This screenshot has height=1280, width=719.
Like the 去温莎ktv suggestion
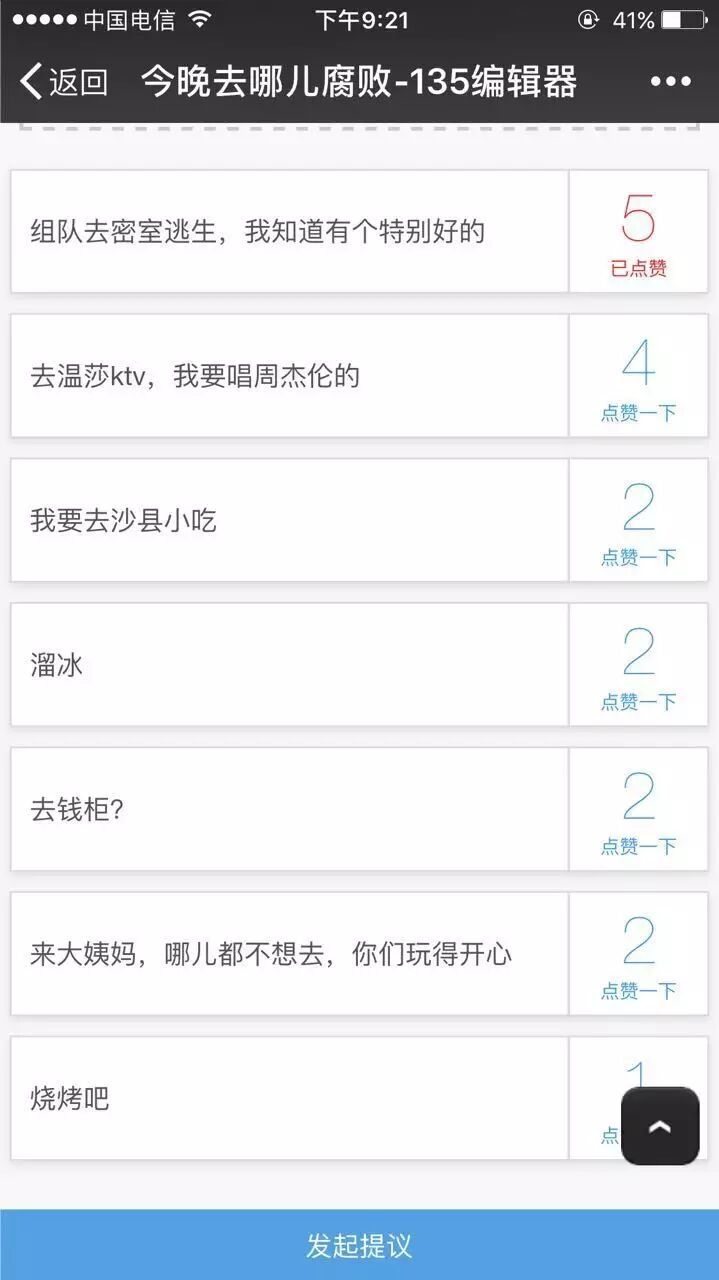tap(638, 377)
